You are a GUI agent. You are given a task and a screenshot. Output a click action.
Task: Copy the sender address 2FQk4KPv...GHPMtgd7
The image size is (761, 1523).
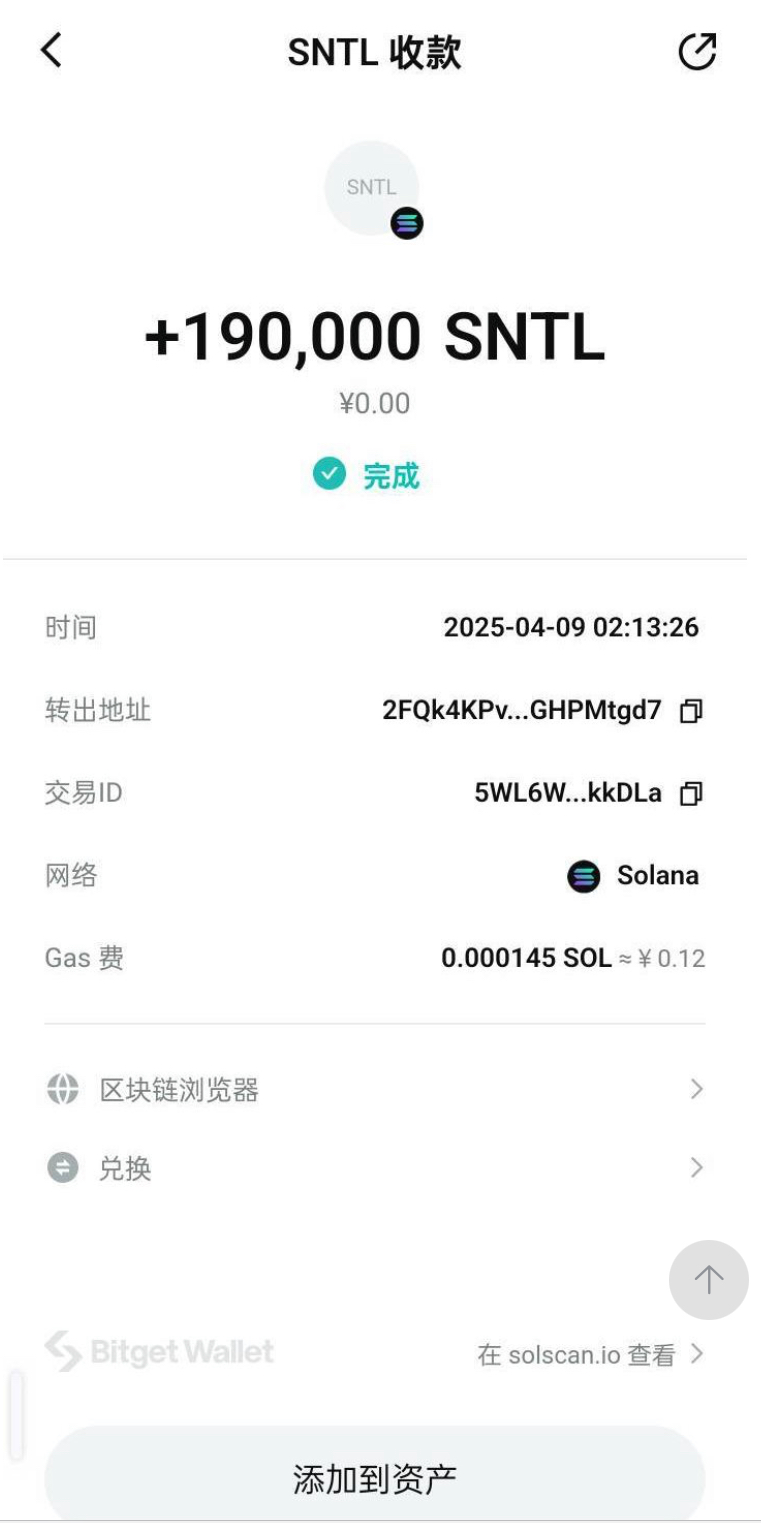click(x=691, y=711)
